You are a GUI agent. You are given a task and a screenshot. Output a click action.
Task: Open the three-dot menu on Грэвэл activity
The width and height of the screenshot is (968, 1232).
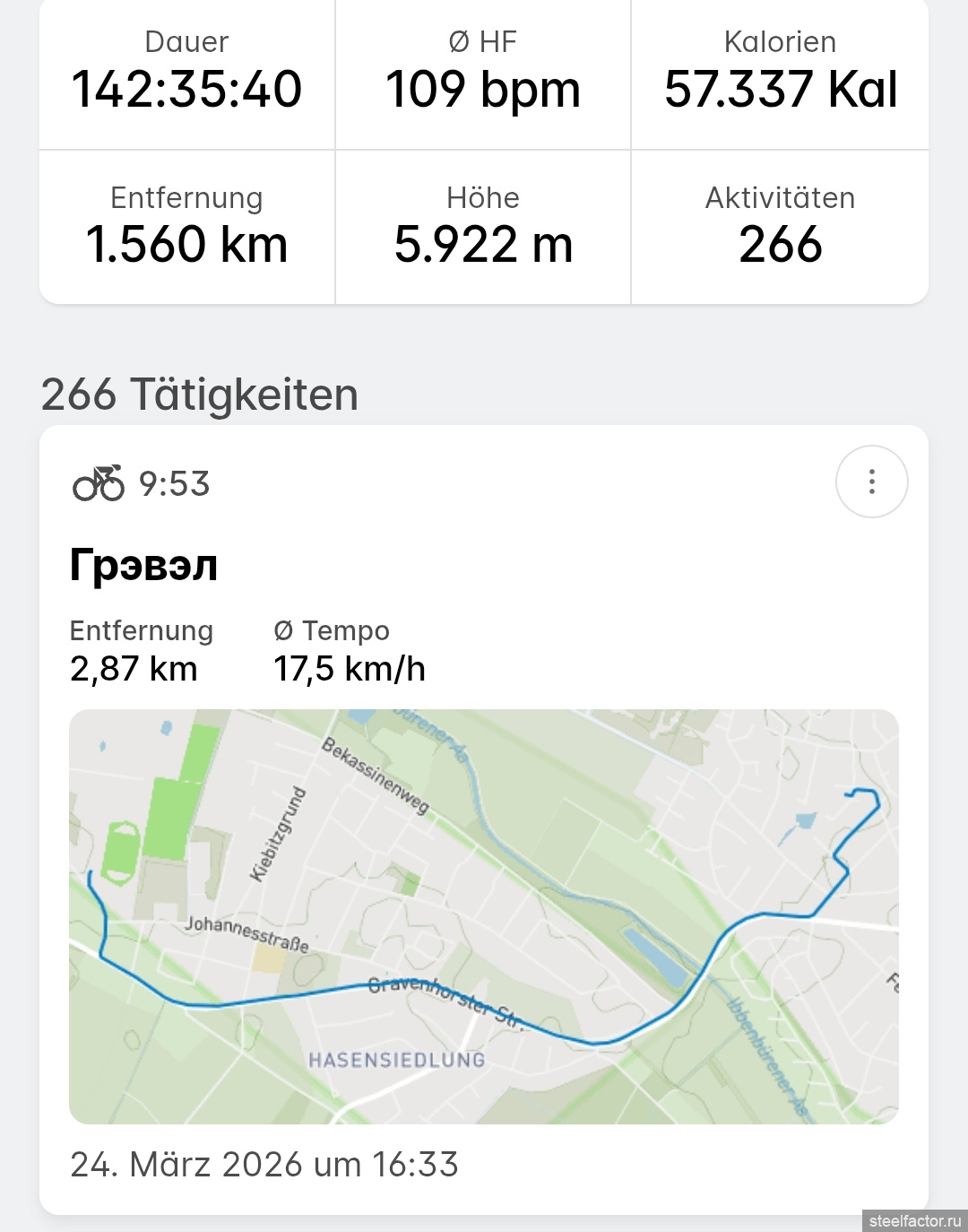point(871,482)
